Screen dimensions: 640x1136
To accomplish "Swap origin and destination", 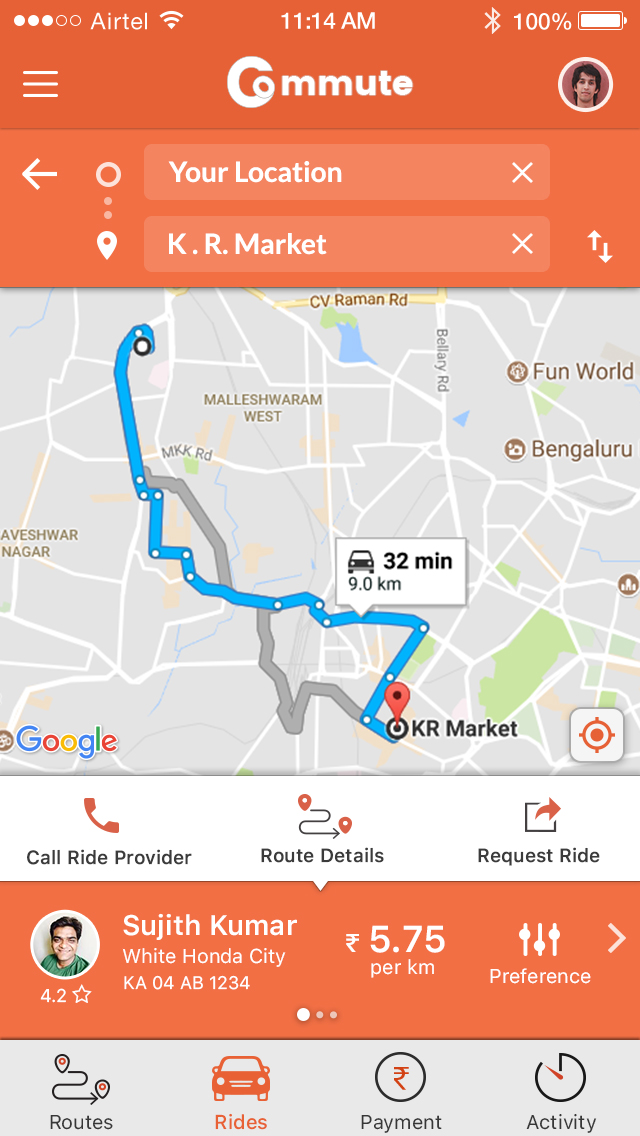I will pyautogui.click(x=599, y=246).
